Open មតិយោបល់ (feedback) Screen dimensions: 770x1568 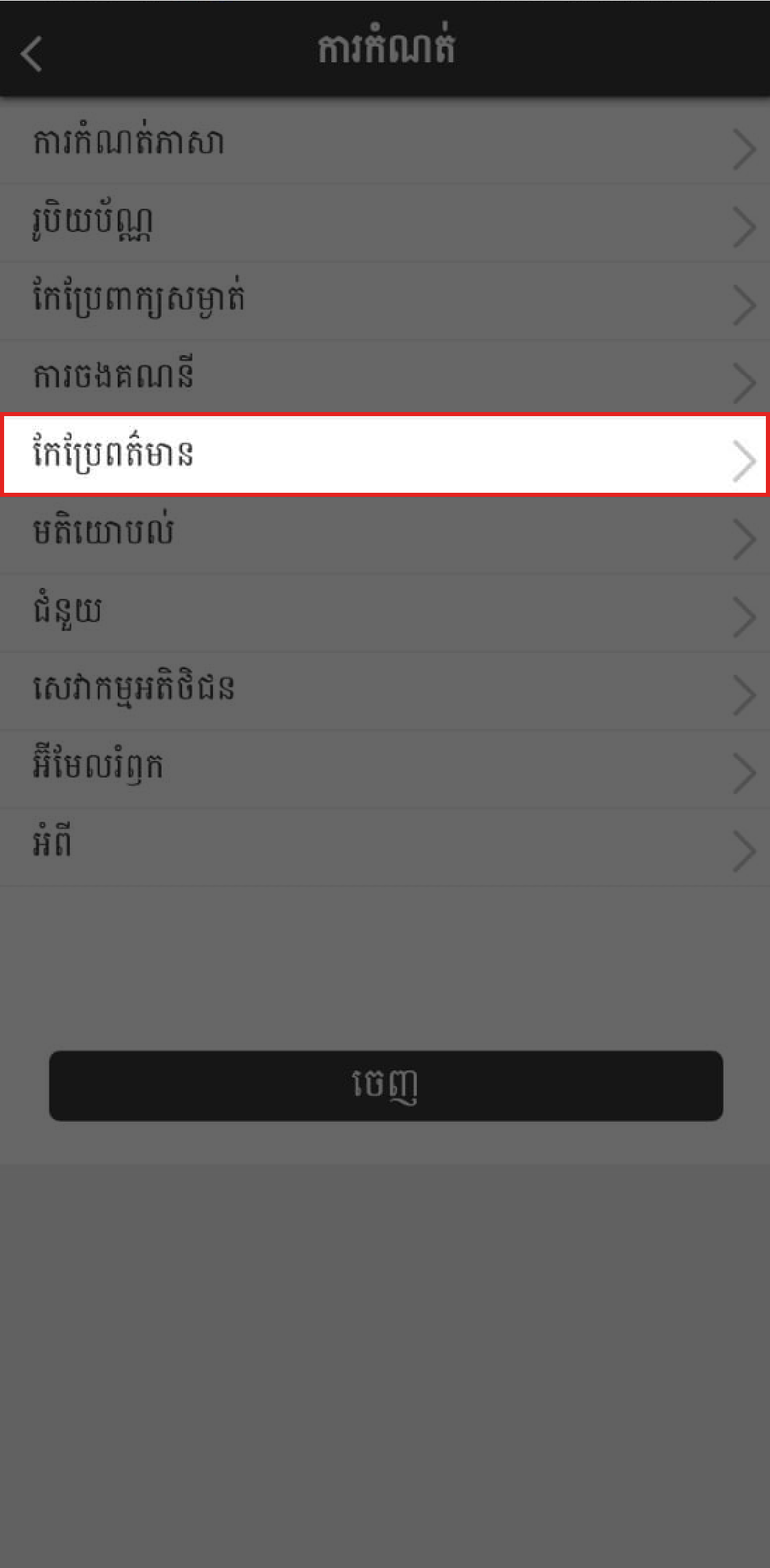click(x=385, y=535)
